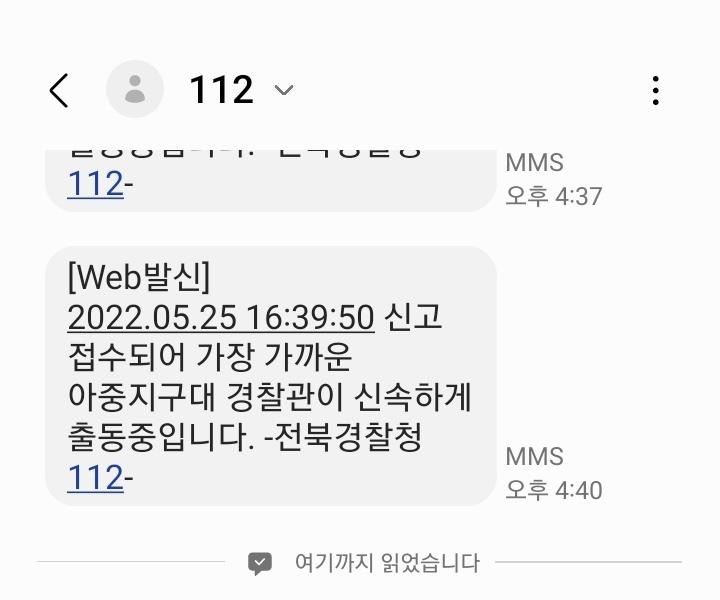This screenshot has width=720, height=600.
Task: Tap the 112 link in the 4:37 message
Action: click(x=95, y=184)
